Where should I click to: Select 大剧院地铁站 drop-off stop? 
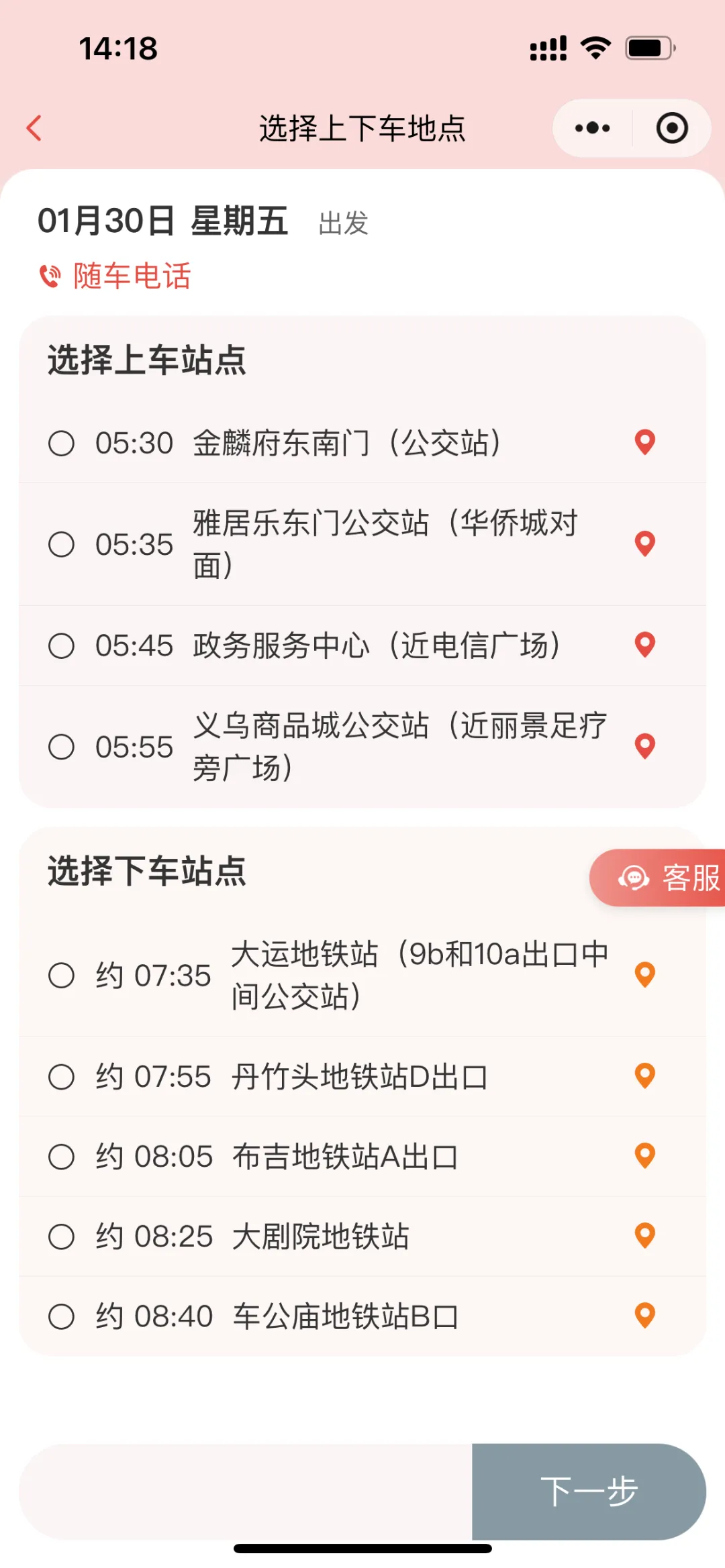(x=61, y=1237)
